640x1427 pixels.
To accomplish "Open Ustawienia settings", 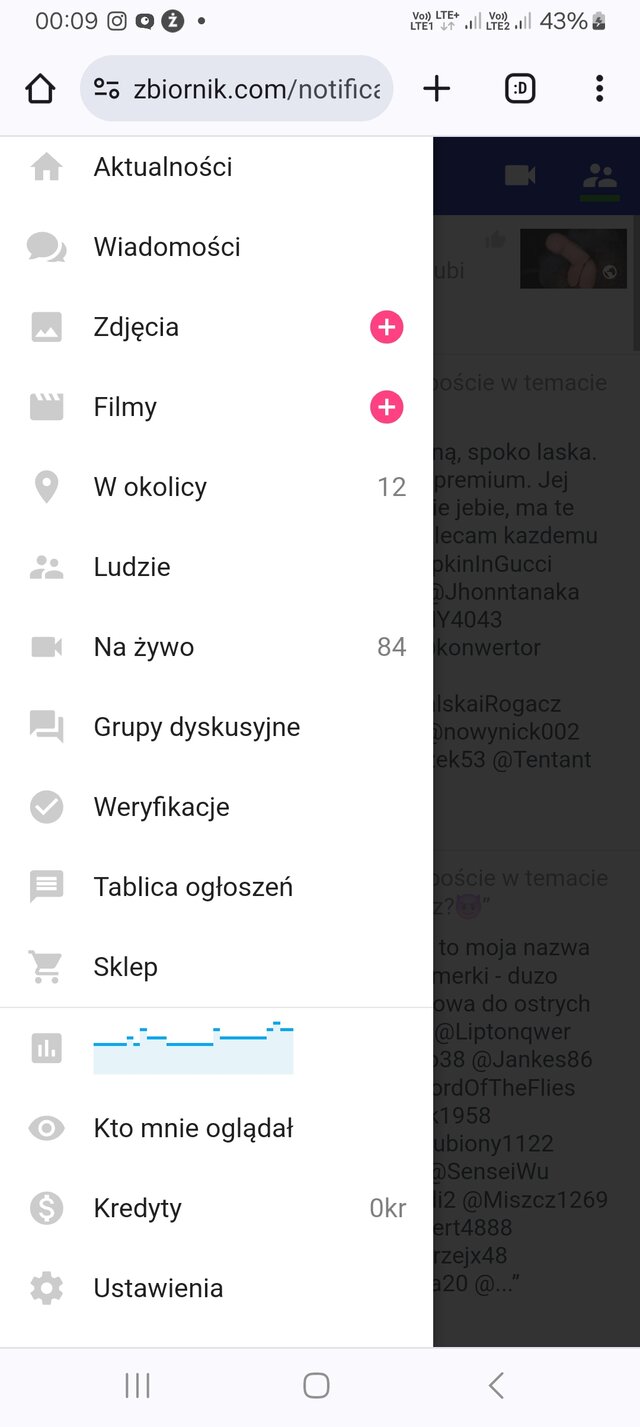I will tap(158, 1288).
